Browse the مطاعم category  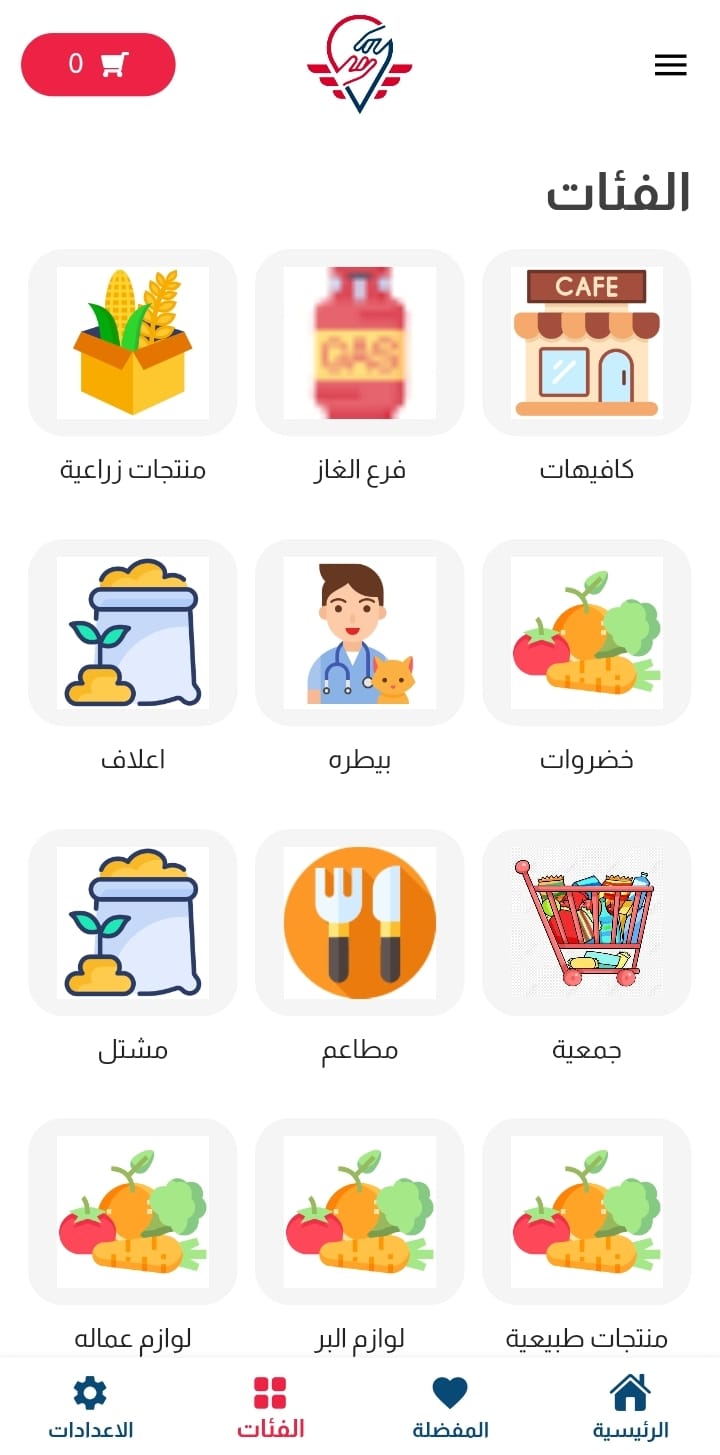click(360, 922)
